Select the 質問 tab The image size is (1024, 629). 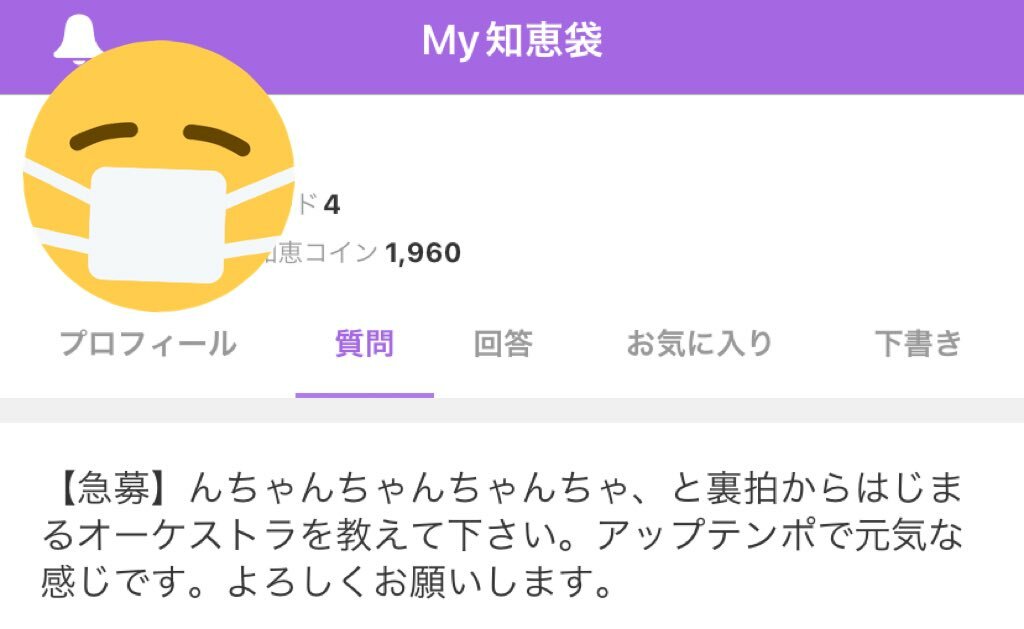tap(364, 344)
